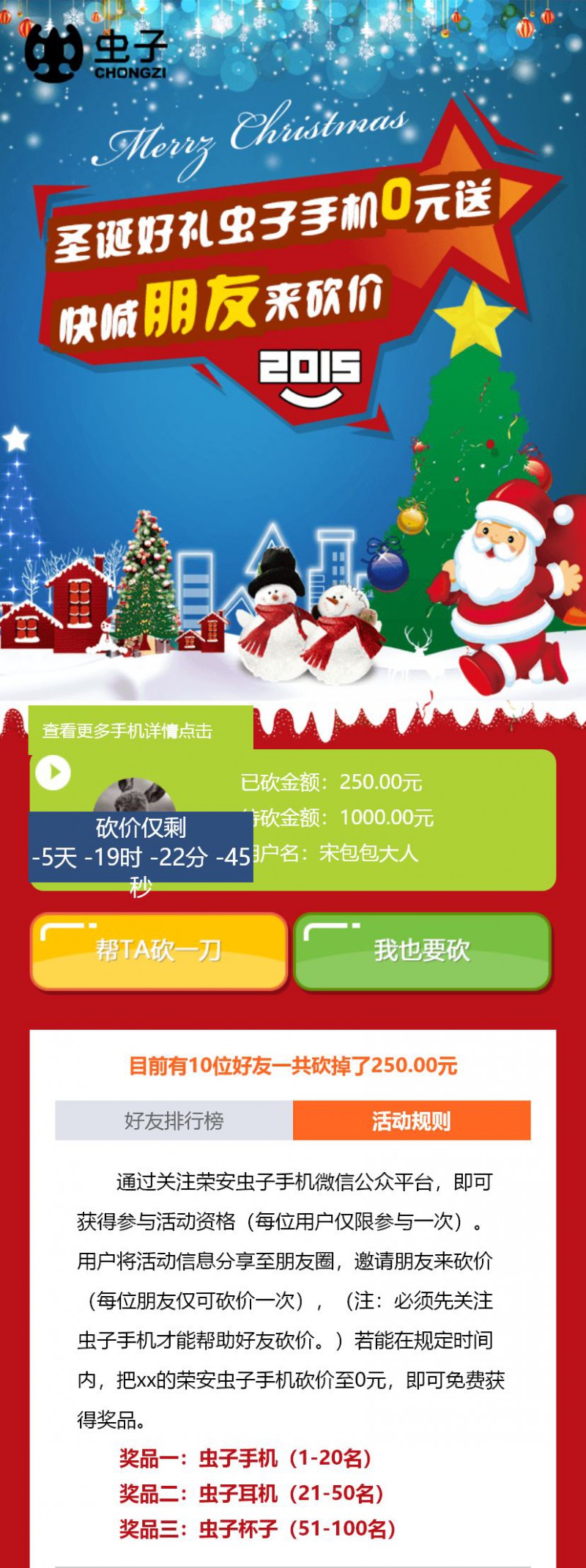This screenshot has width=586, height=1568.
Task: Select the 活动规则 tab
Action: 411,1120
